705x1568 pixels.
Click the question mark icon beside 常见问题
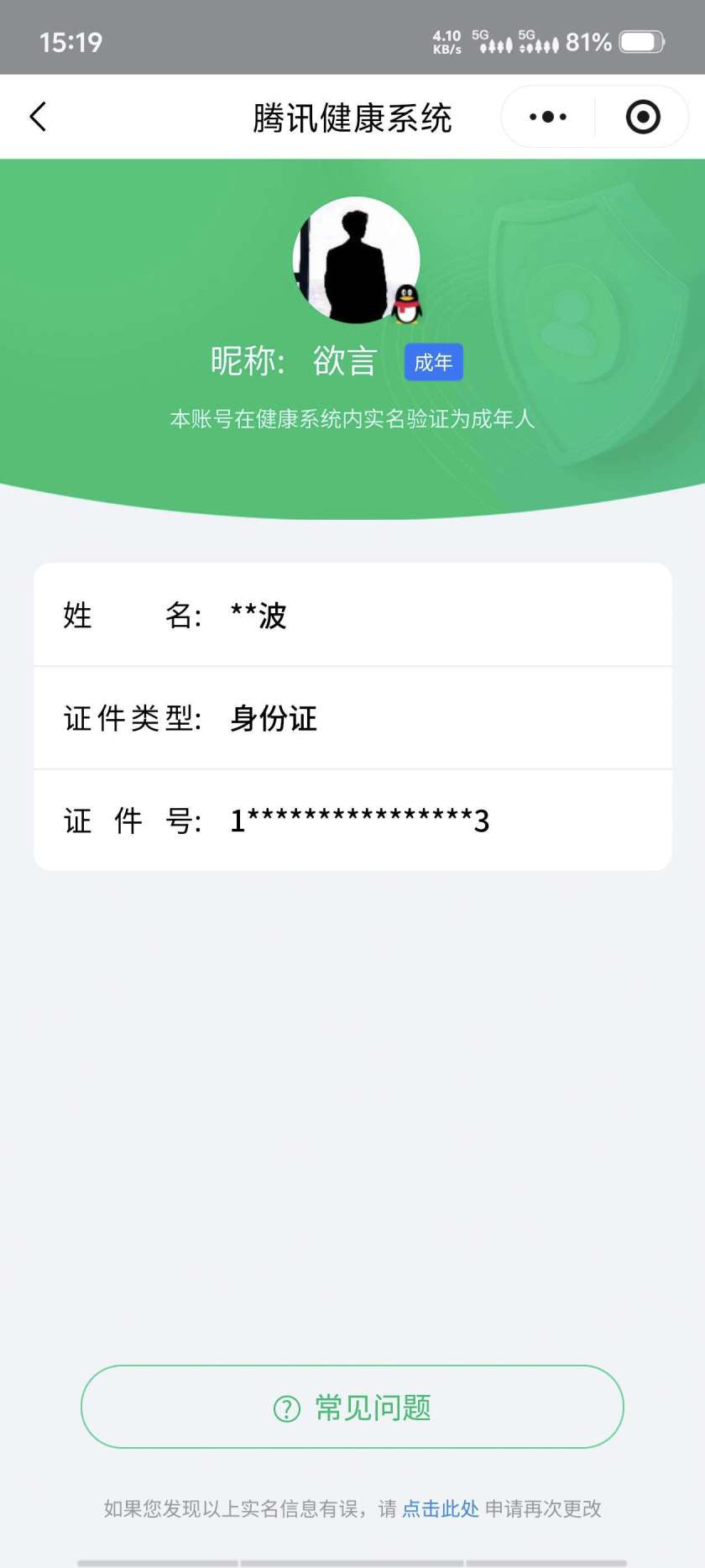point(285,1406)
